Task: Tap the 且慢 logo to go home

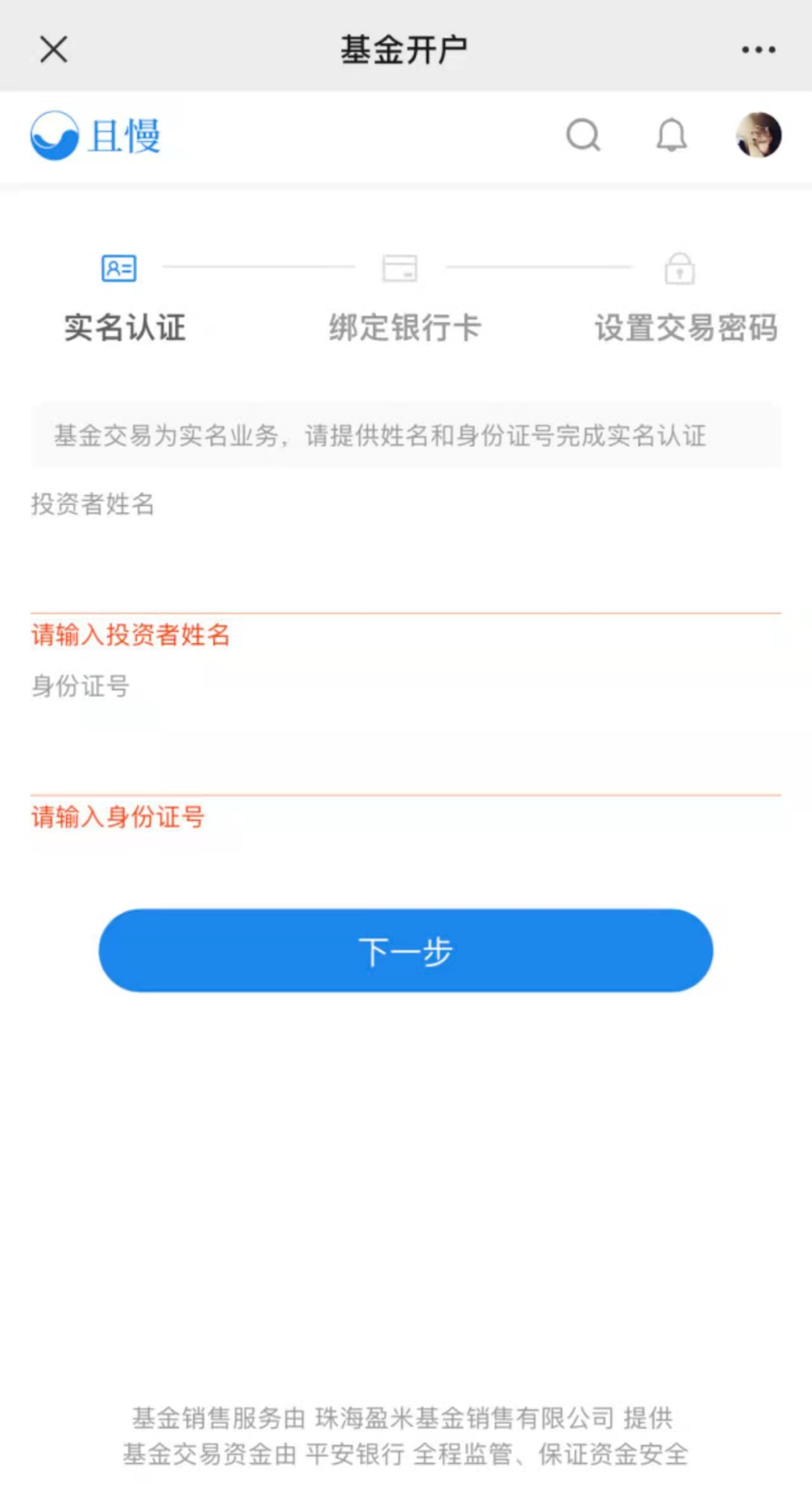Action: 95,135
